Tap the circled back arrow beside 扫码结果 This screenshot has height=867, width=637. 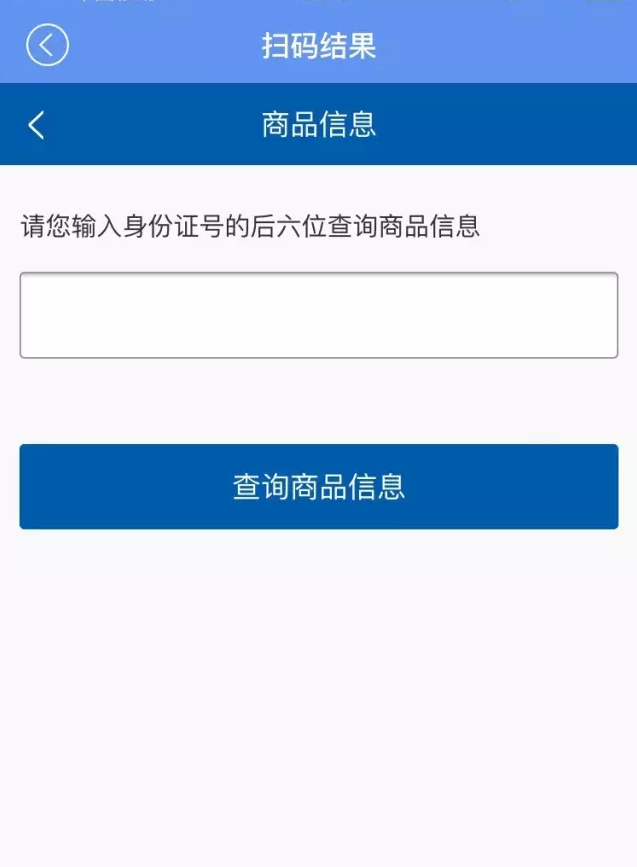pyautogui.click(x=47, y=46)
